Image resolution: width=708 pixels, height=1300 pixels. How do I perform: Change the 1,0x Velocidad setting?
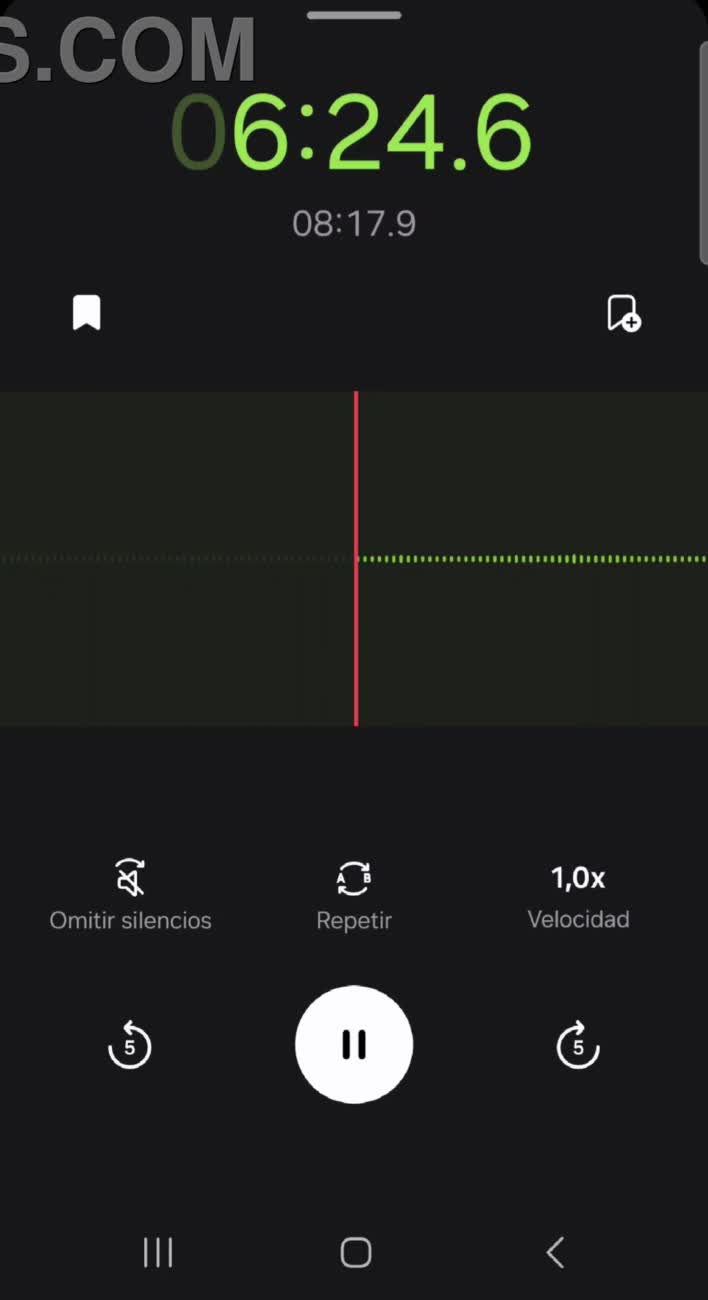coord(578,895)
